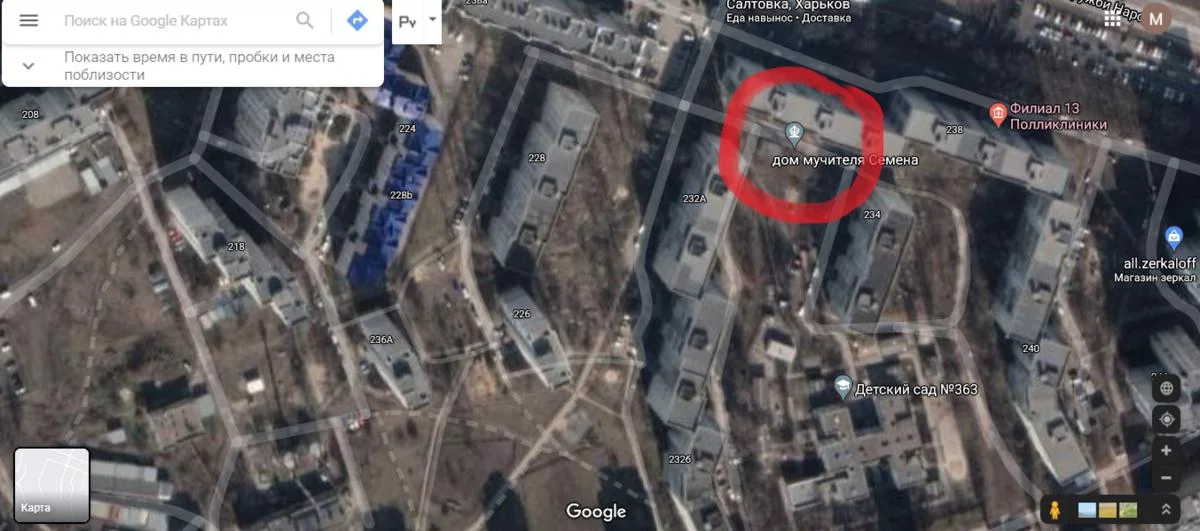Open directions with the blue arrow icon

coord(357,21)
